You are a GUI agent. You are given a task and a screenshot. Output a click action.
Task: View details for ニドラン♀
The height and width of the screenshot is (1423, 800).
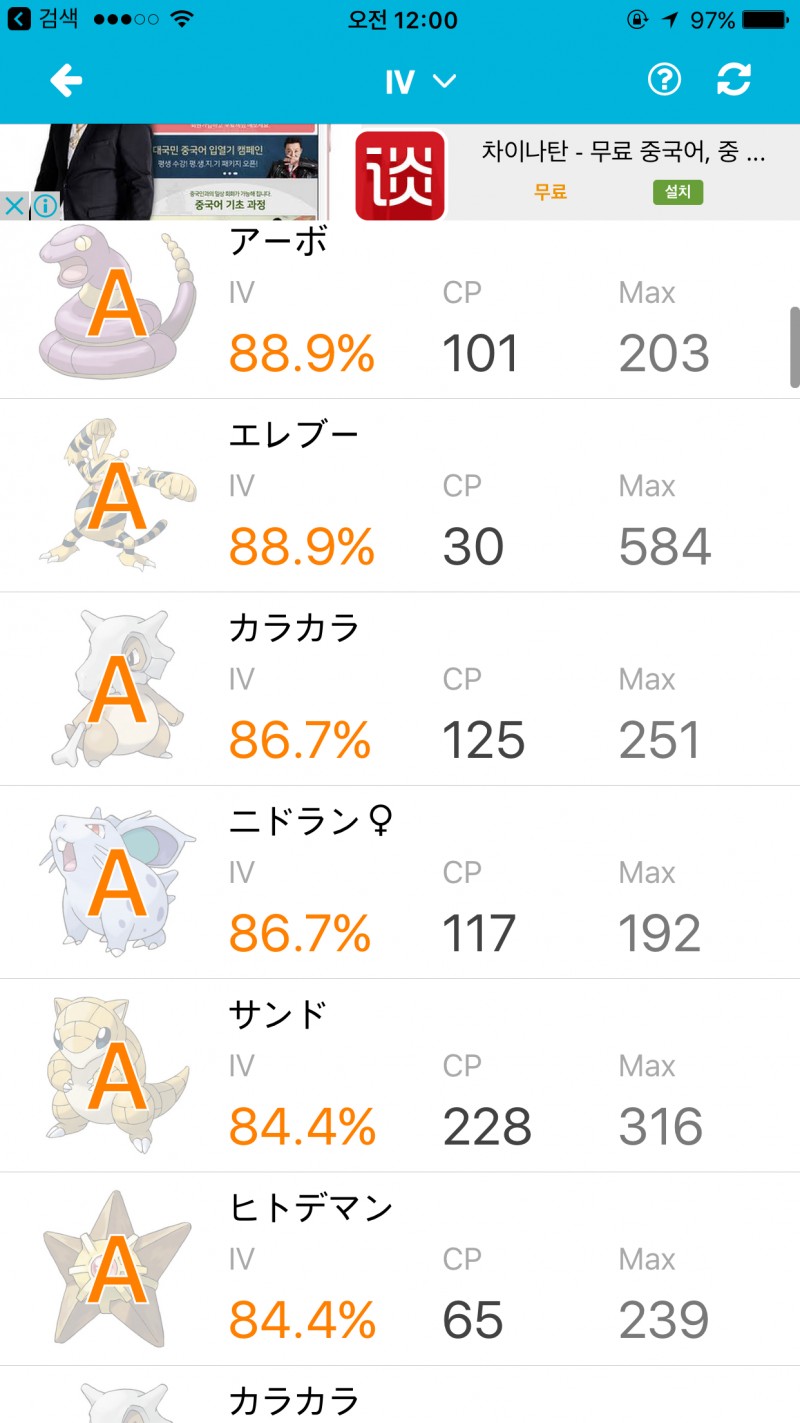(400, 882)
